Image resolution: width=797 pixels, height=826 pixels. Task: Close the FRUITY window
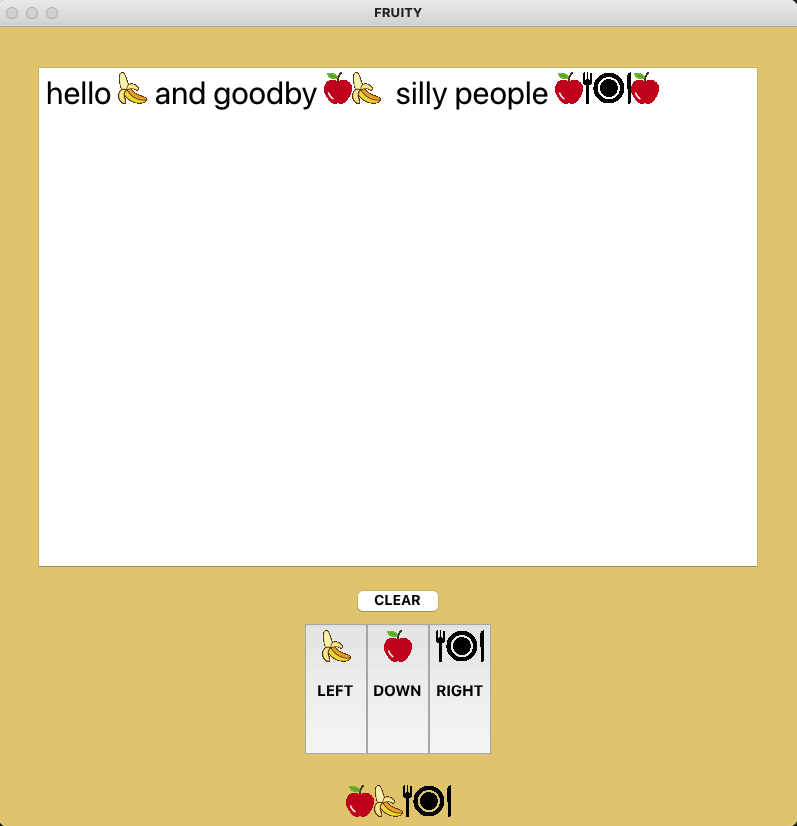pyautogui.click(x=12, y=13)
